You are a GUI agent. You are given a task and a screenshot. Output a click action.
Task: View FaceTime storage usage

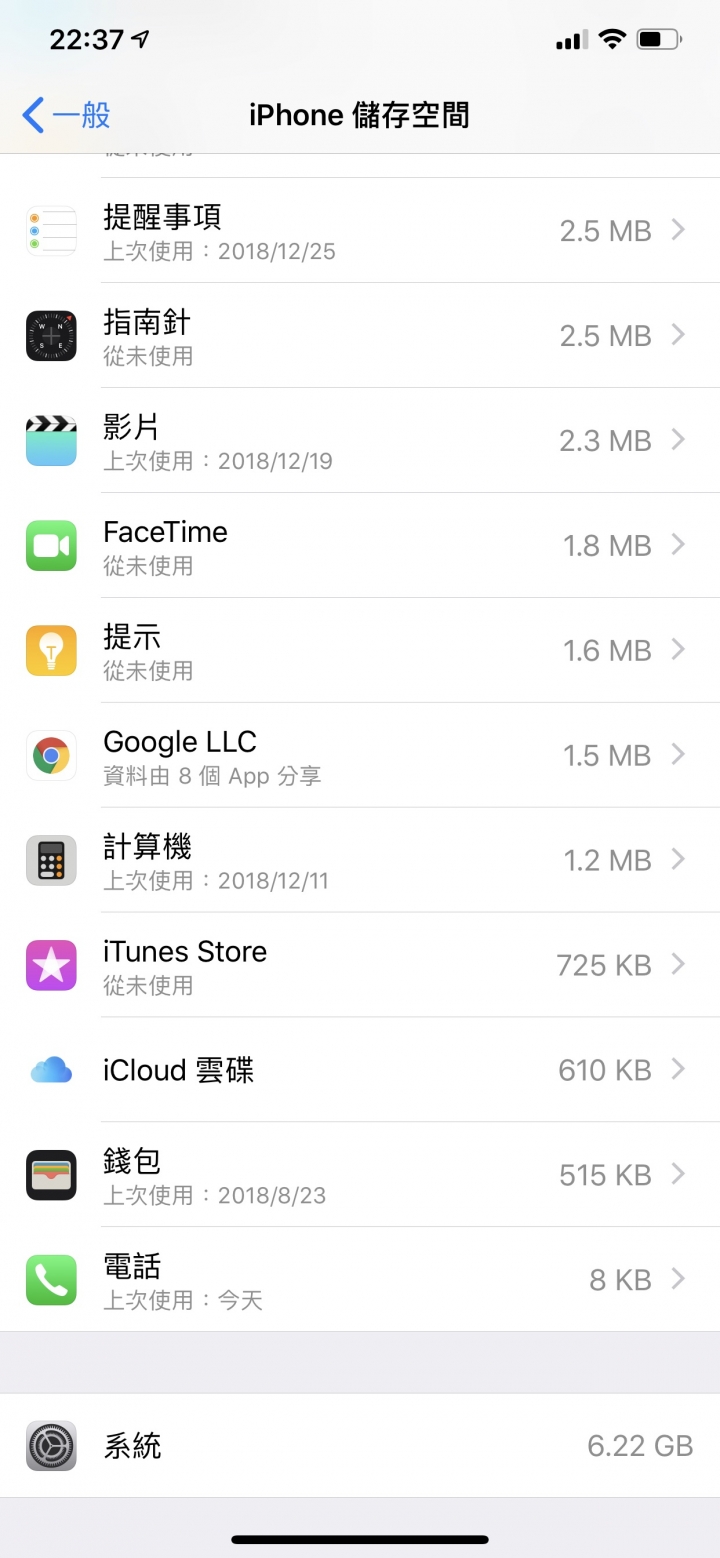tap(360, 545)
